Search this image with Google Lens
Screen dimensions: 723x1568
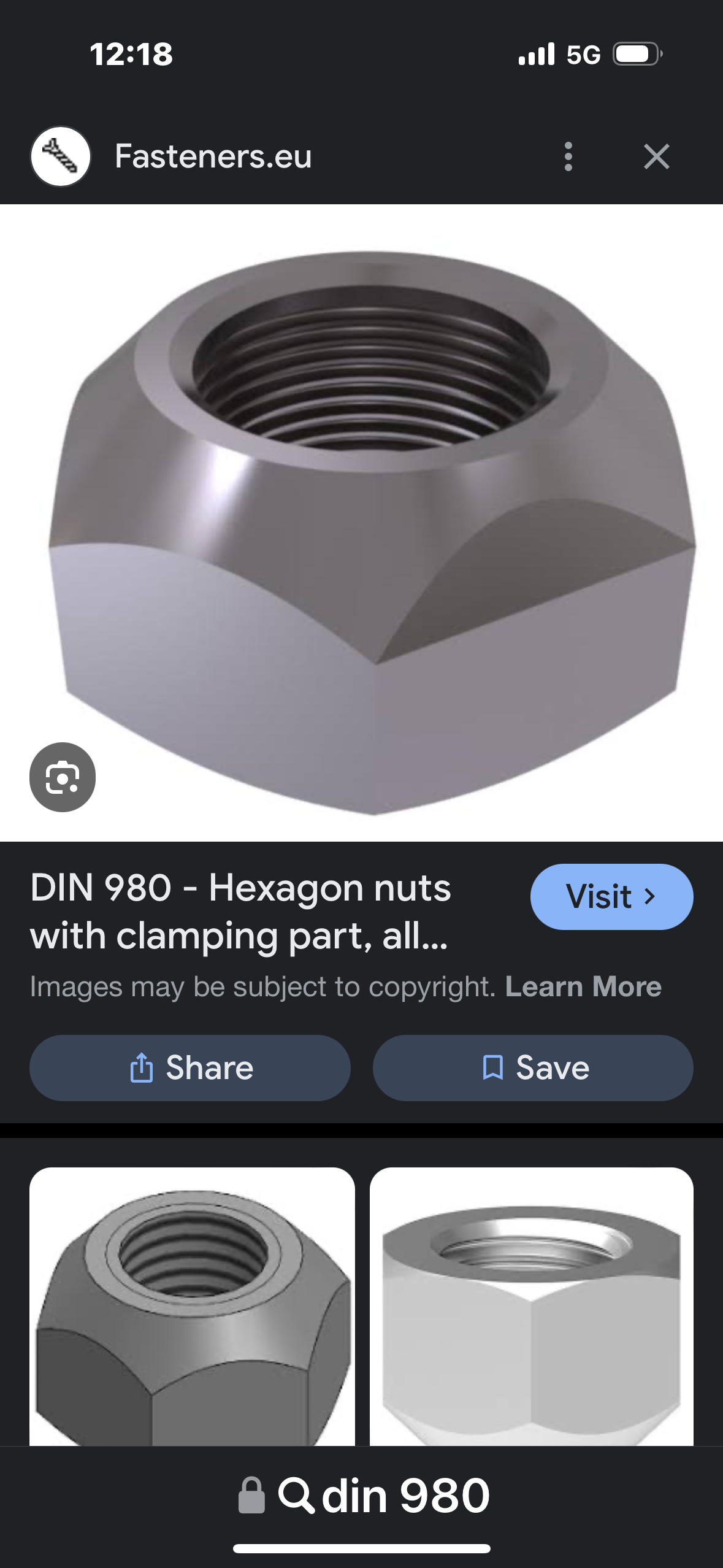pos(63,777)
